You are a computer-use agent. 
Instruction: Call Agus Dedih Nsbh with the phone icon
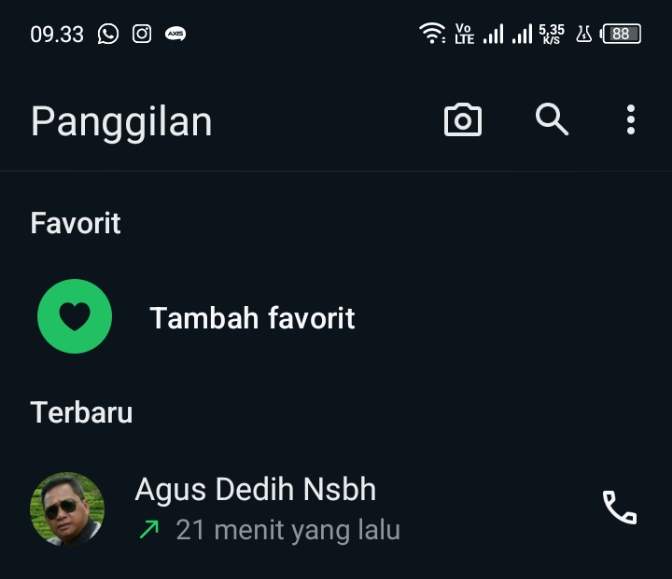pyautogui.click(x=619, y=508)
